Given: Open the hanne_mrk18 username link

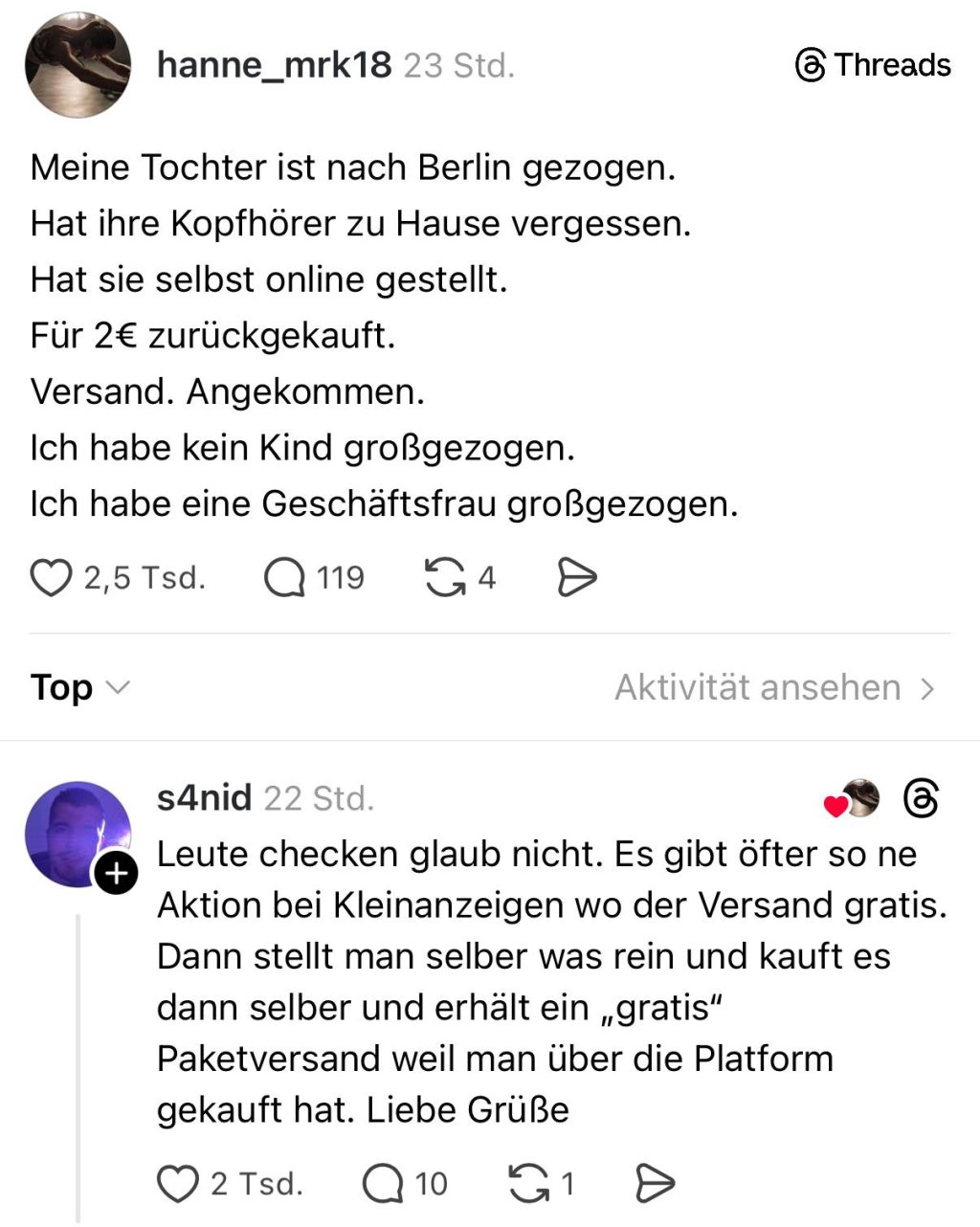Looking at the screenshot, I should (274, 65).
